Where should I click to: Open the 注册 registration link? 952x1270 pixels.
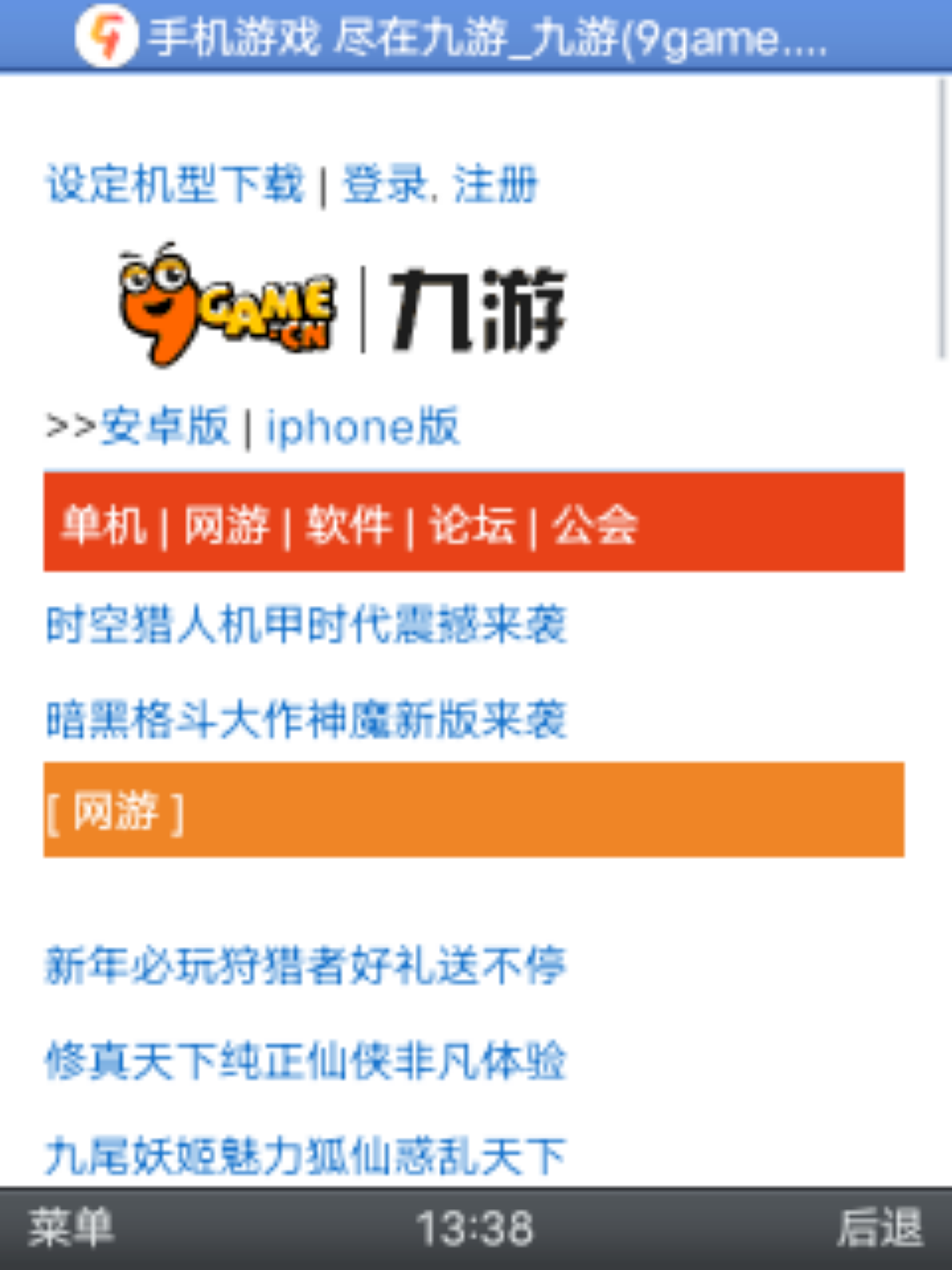[495, 185]
